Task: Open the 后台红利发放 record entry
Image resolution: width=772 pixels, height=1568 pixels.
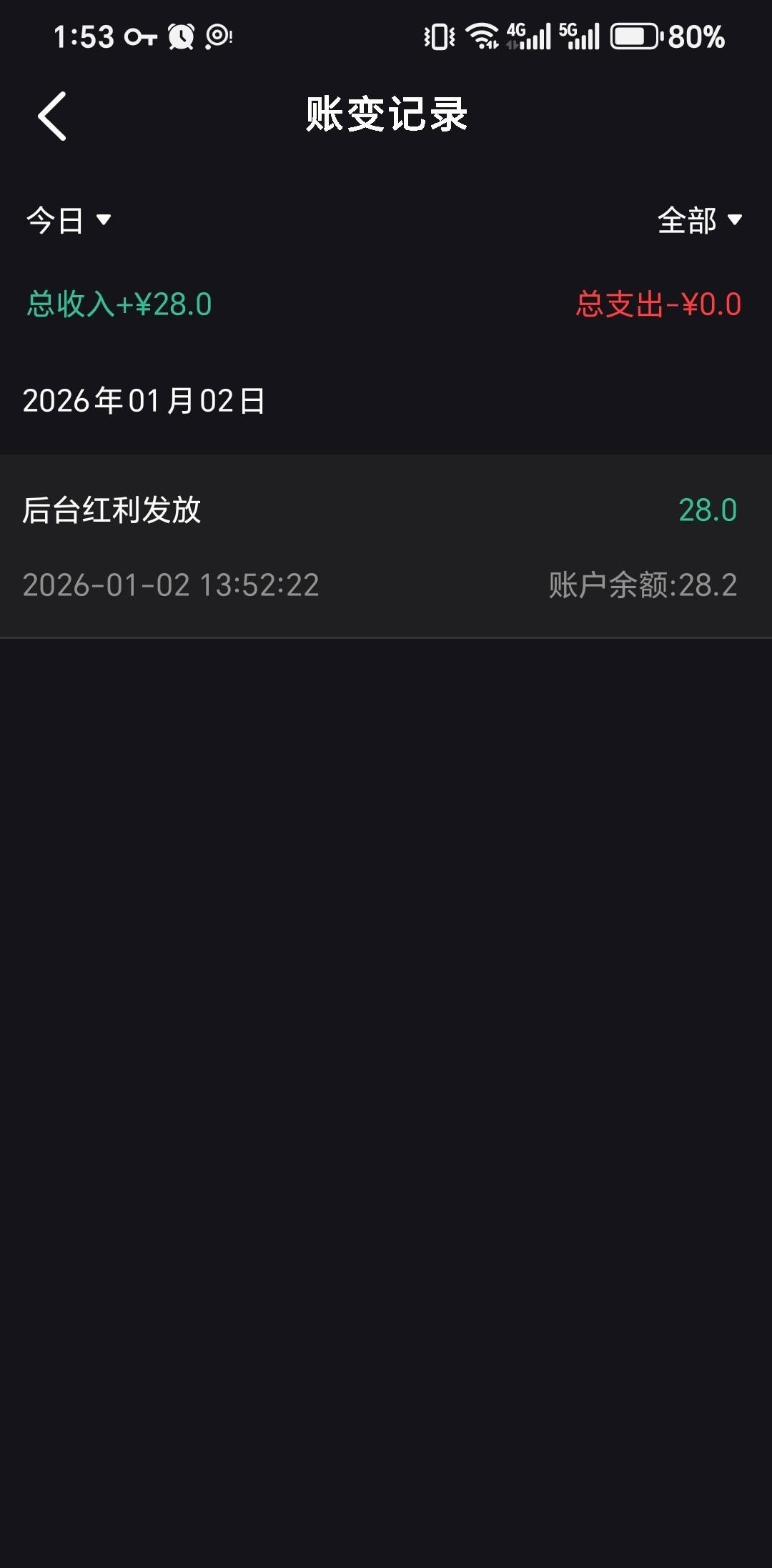Action: tap(386, 546)
